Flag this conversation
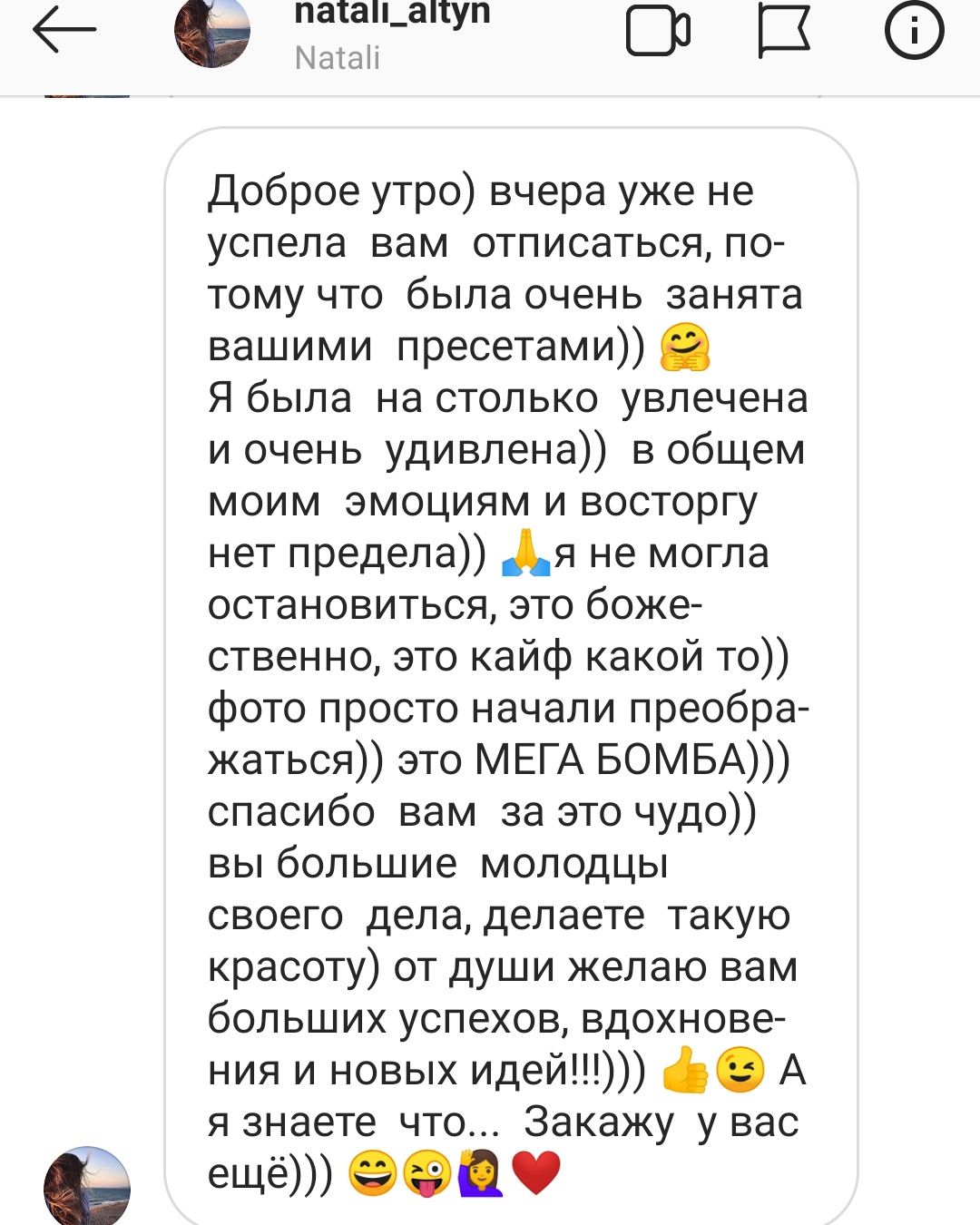Viewport: 980px width, 1225px height. point(783,31)
